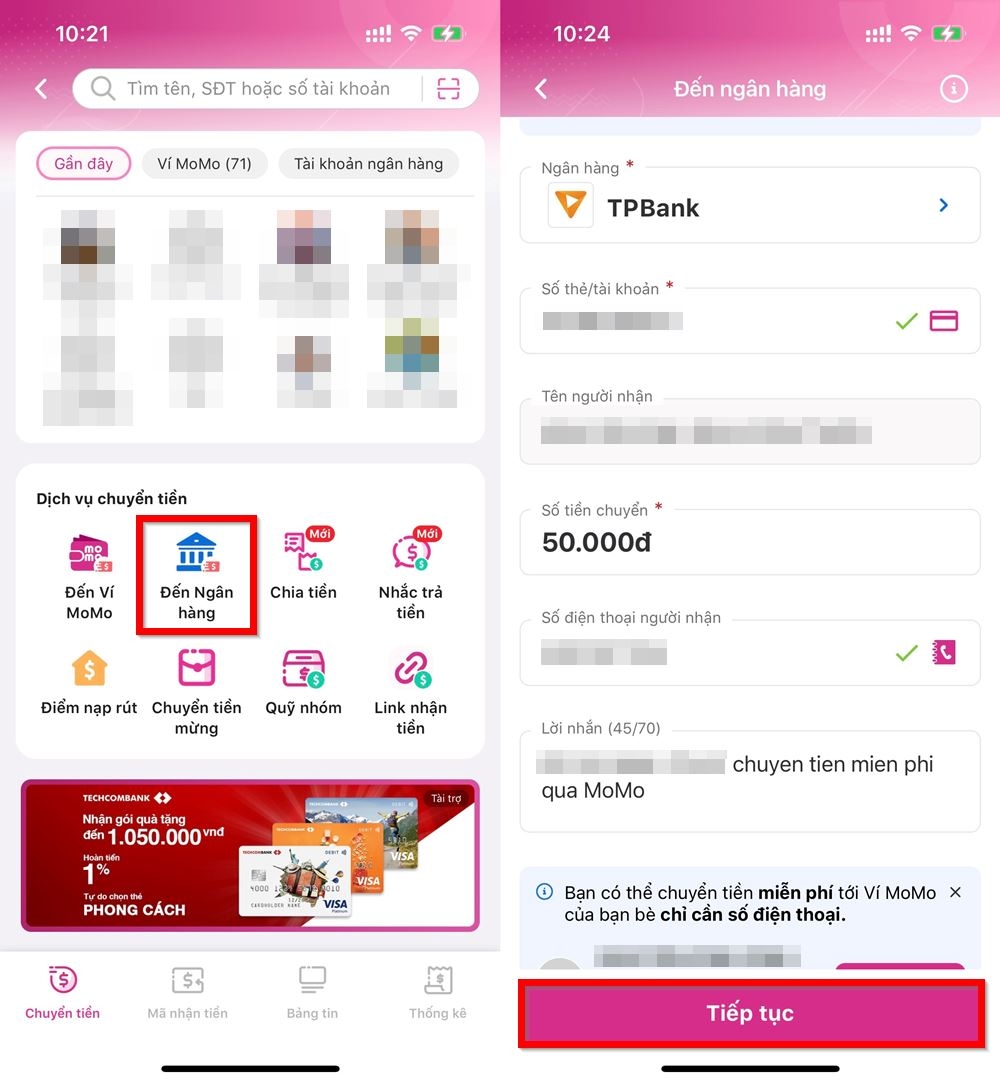Open Đến Ngân hàng transfer service

coord(197,576)
